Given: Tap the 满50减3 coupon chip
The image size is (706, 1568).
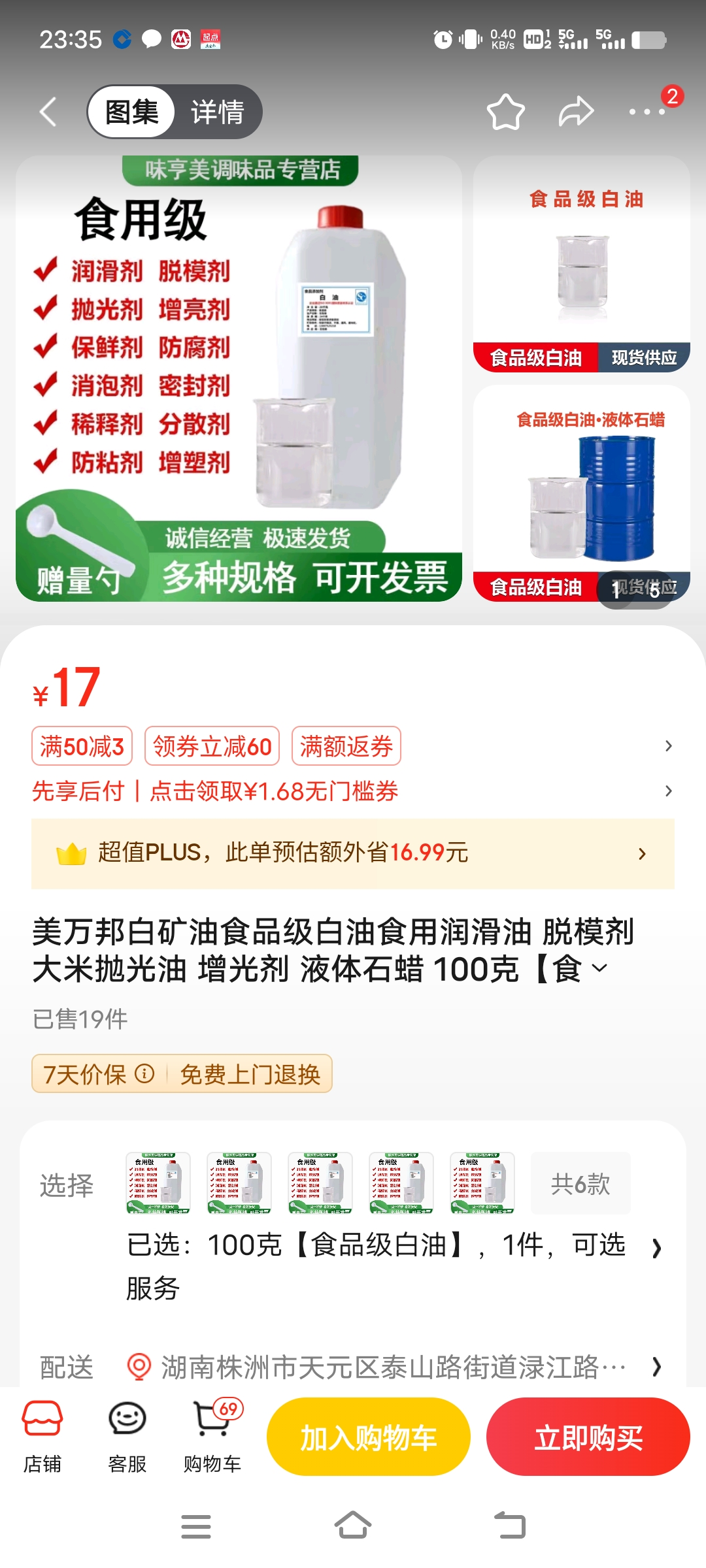Looking at the screenshot, I should click(x=82, y=746).
